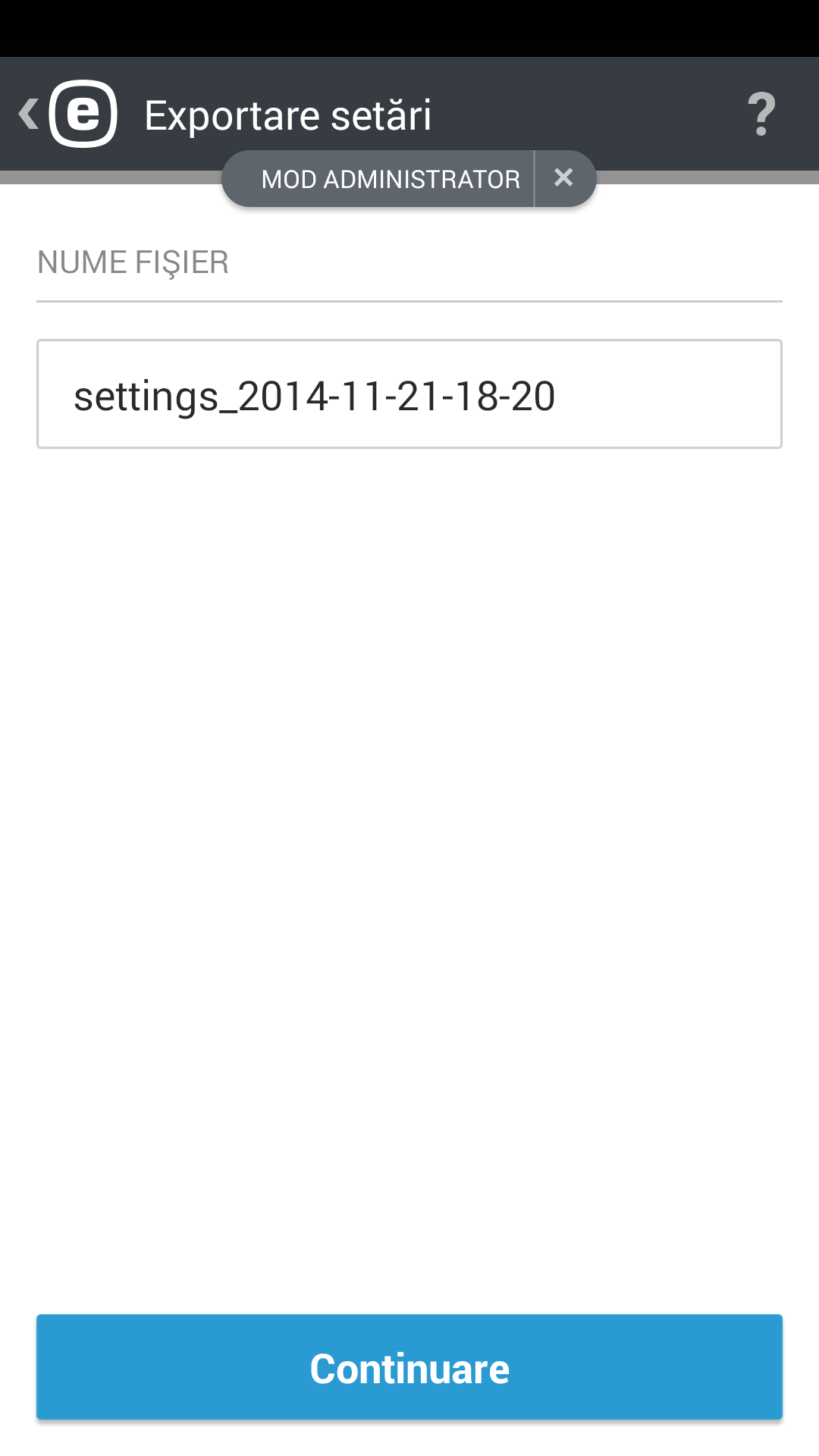
Task: Close the Mod Administrator badge
Action: [x=563, y=178]
